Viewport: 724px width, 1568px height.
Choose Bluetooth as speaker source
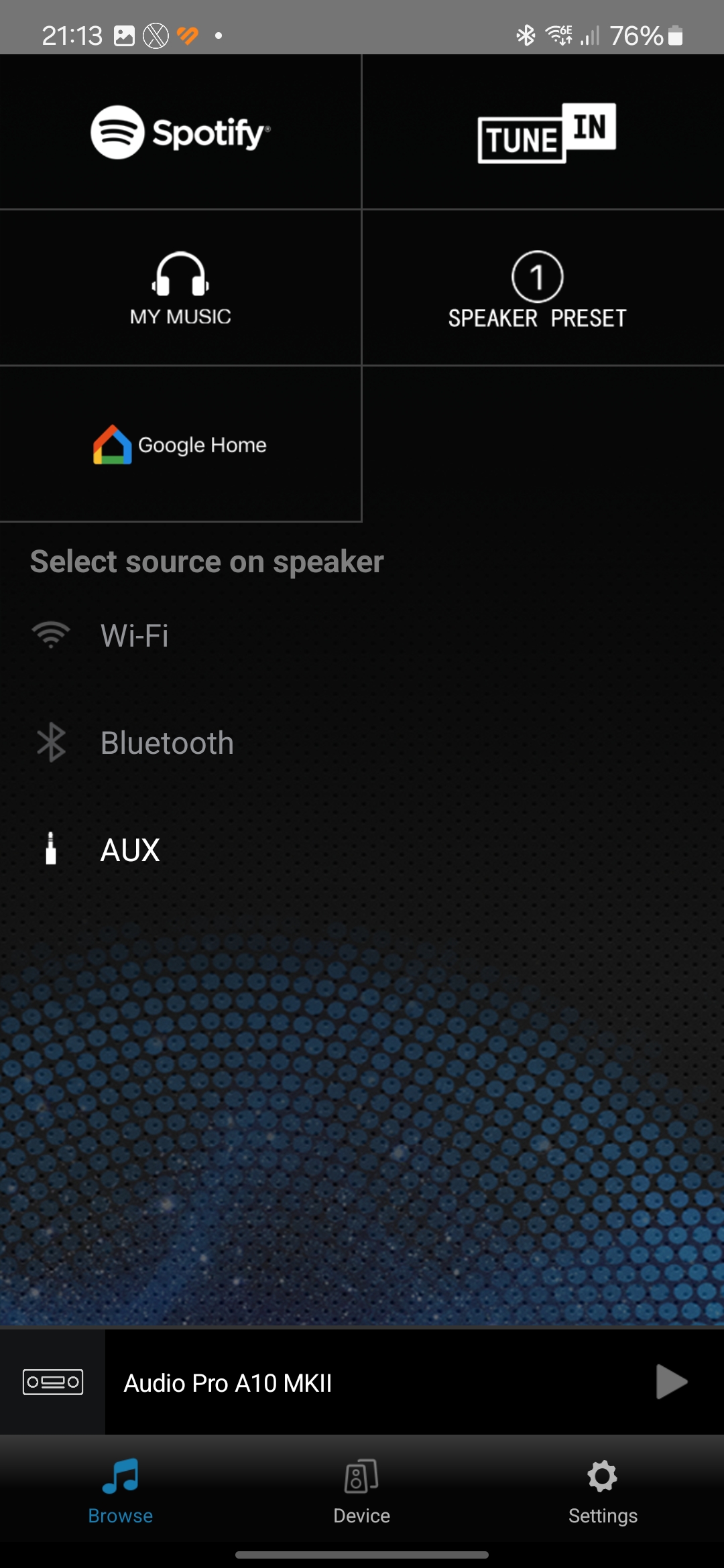click(362, 742)
